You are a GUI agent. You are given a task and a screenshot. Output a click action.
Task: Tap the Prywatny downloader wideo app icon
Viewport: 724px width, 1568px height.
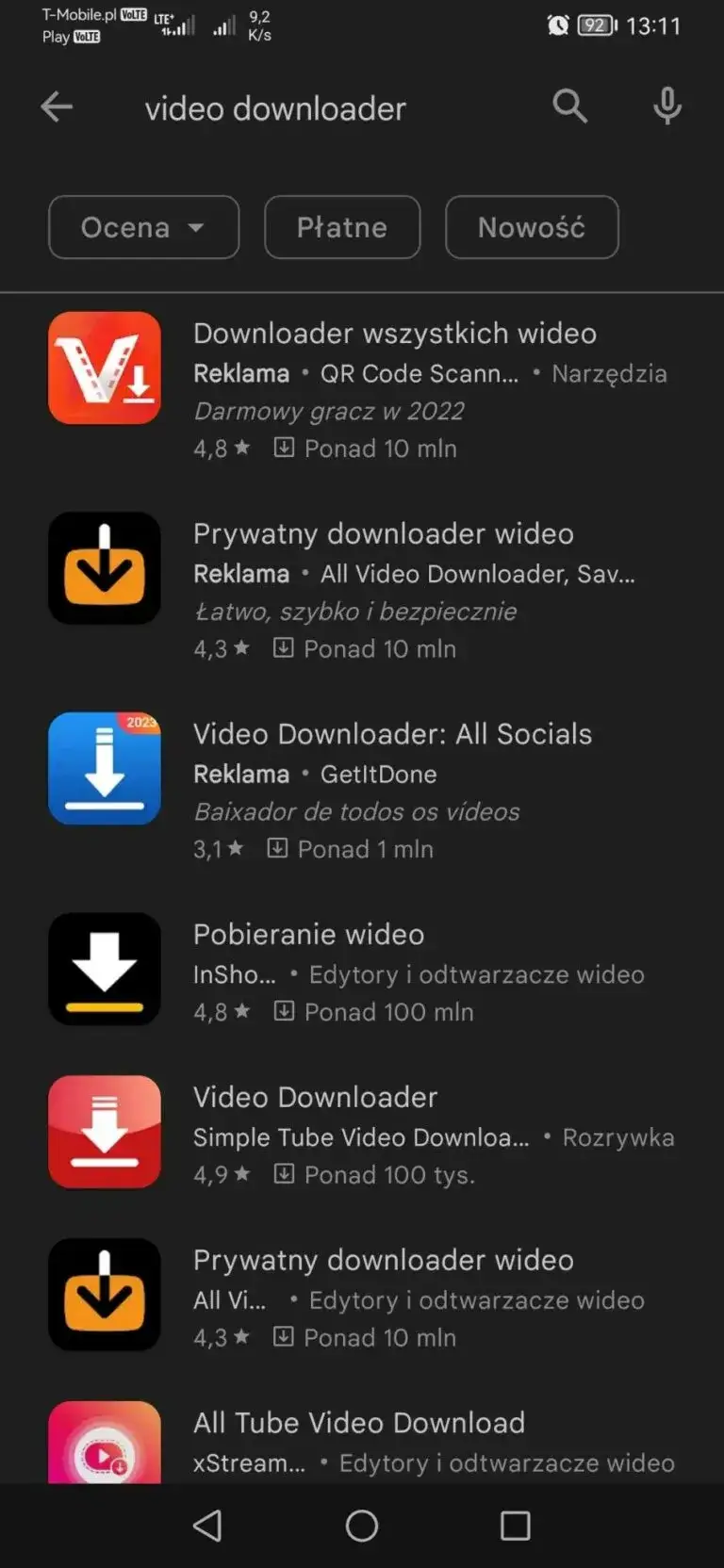tap(104, 568)
